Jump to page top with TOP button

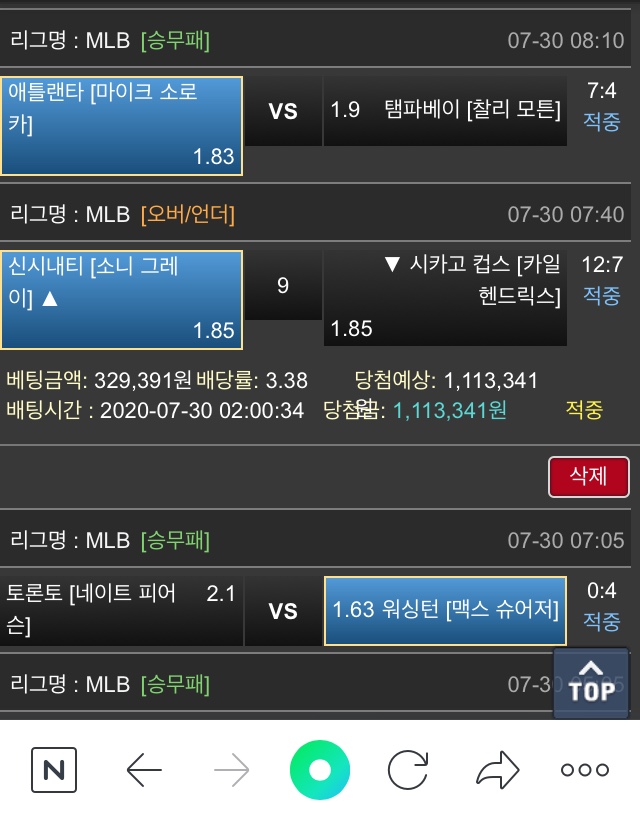pyautogui.click(x=591, y=682)
